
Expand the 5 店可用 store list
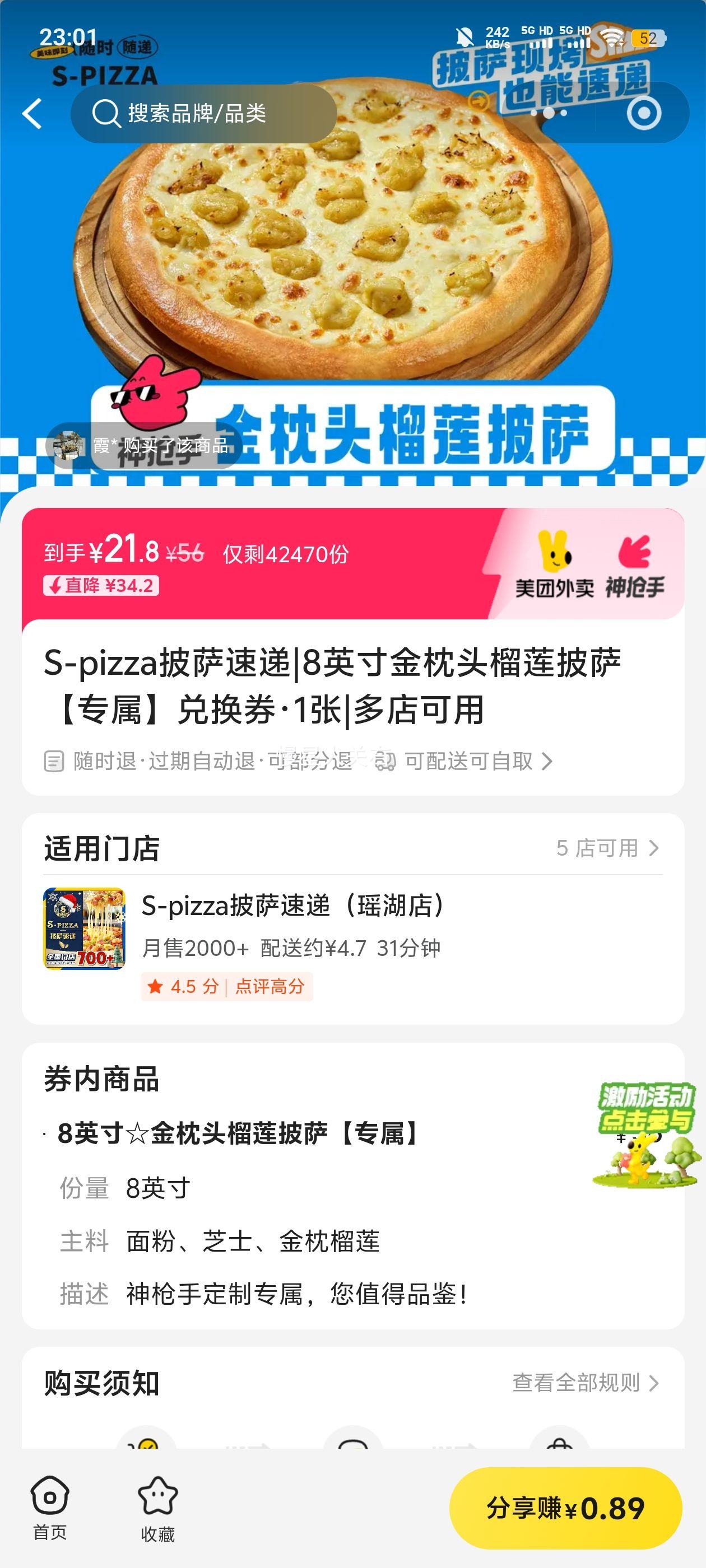click(609, 848)
